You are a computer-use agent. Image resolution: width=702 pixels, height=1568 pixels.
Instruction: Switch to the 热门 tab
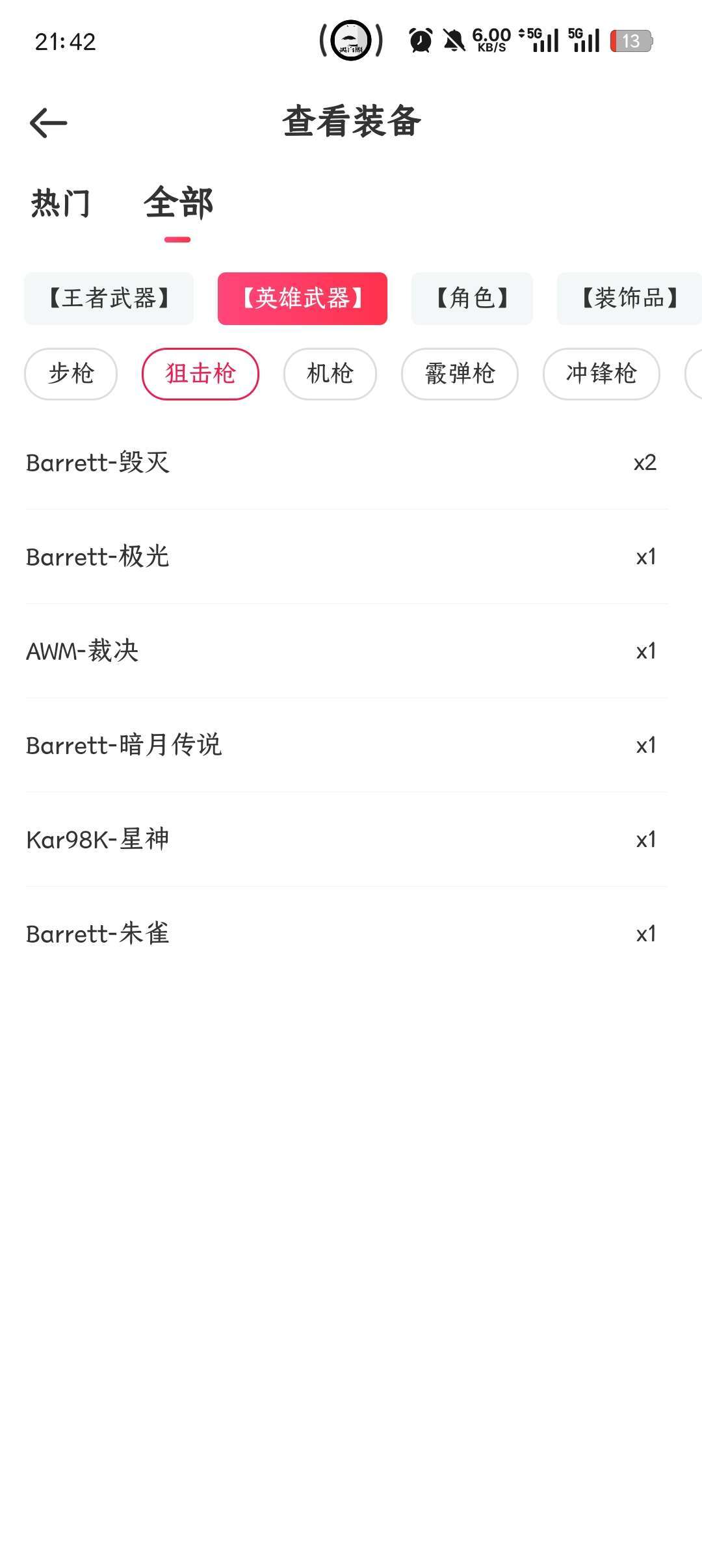coord(60,203)
